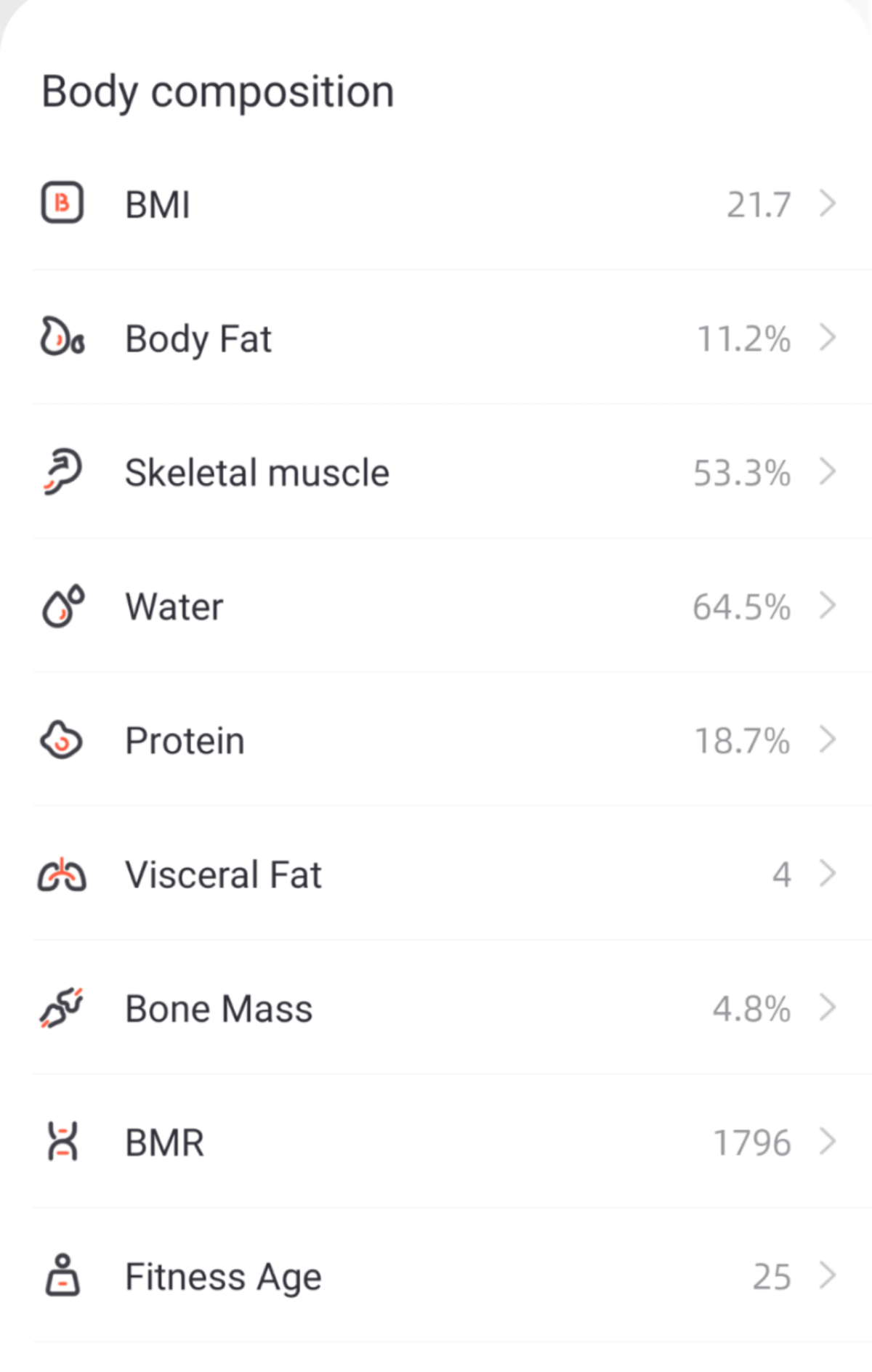Viewport: 872px width, 1372px height.
Task: Click the BMI icon
Action: pos(62,204)
